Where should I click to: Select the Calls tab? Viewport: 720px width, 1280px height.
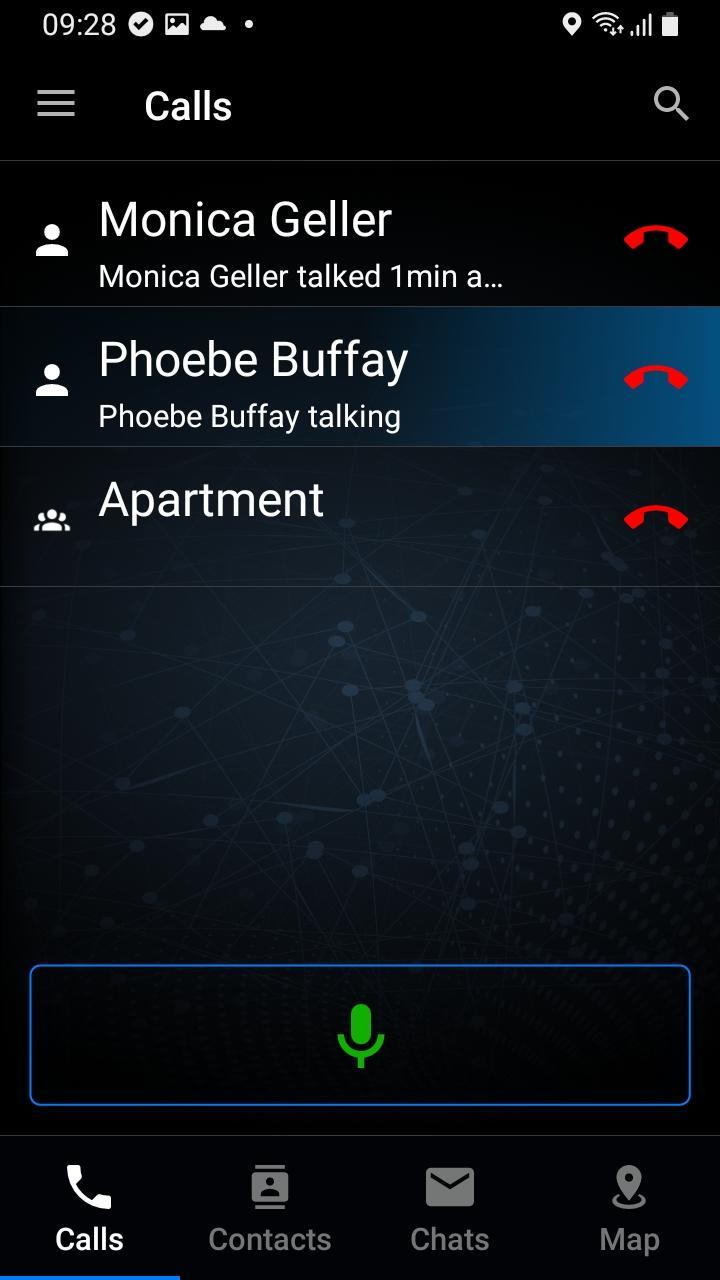click(x=90, y=1208)
